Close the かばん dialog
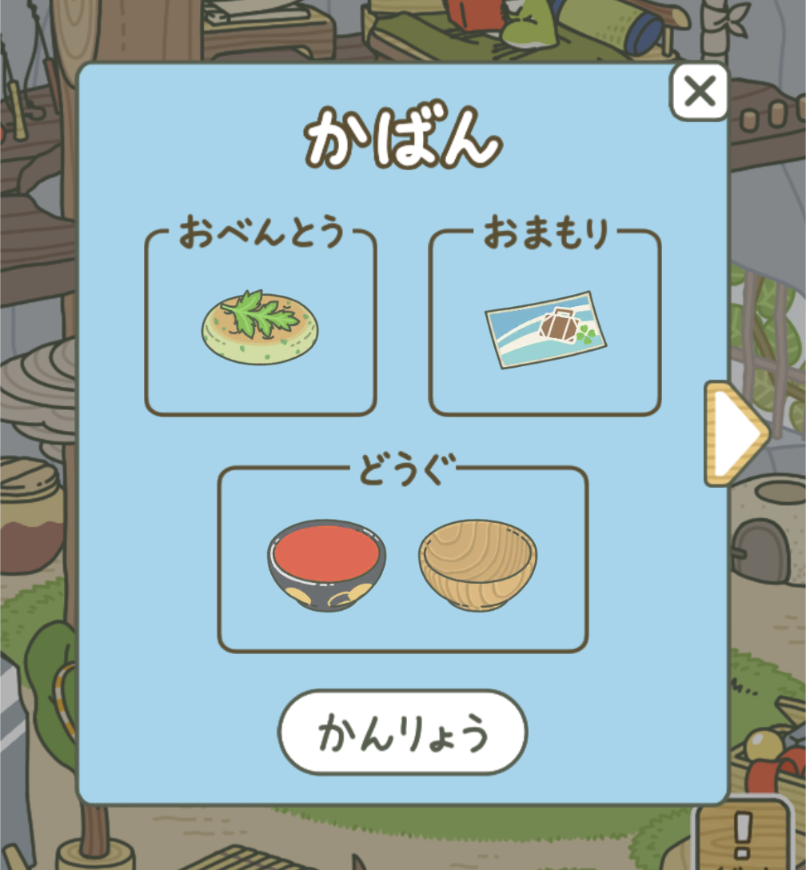Viewport: 806px width, 870px height. coord(699,92)
